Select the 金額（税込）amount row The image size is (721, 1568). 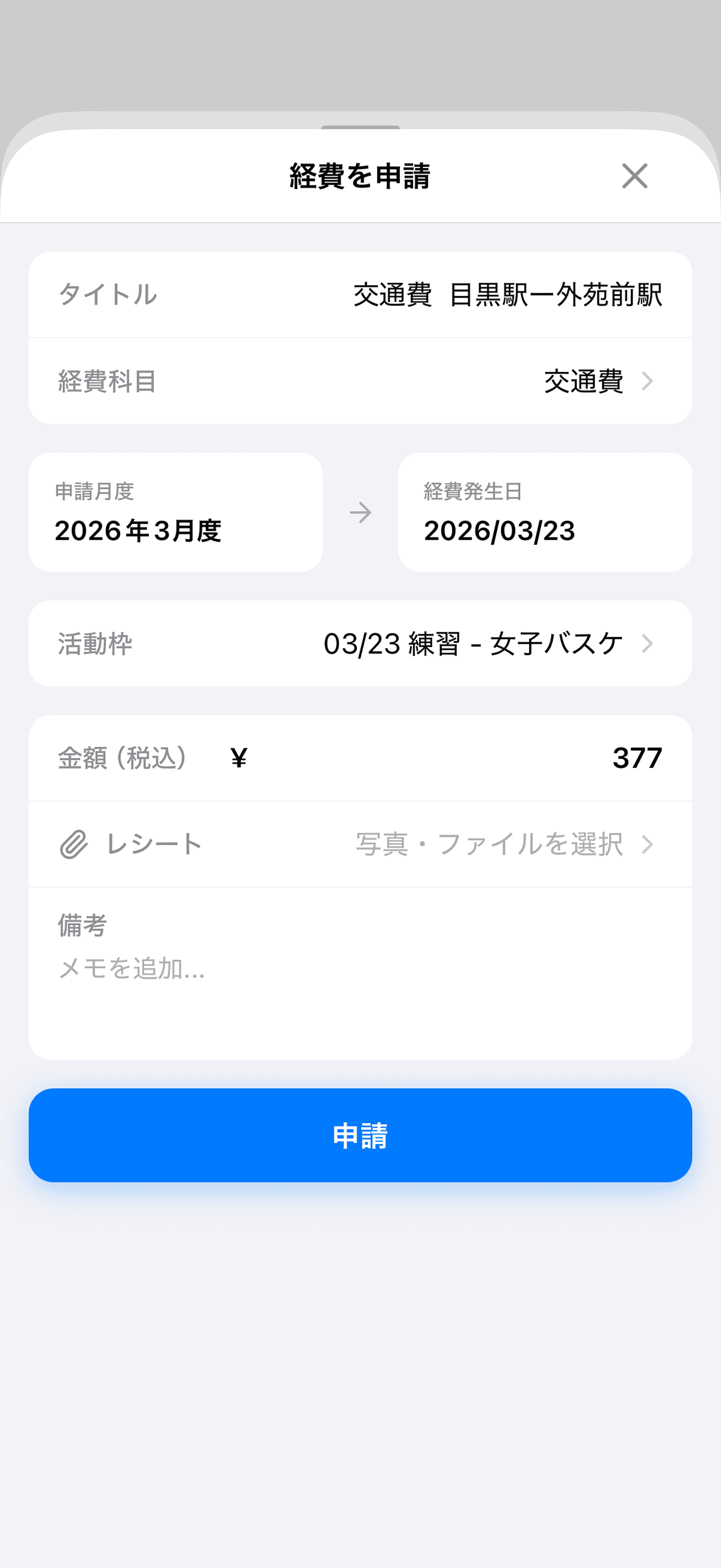pos(124,758)
